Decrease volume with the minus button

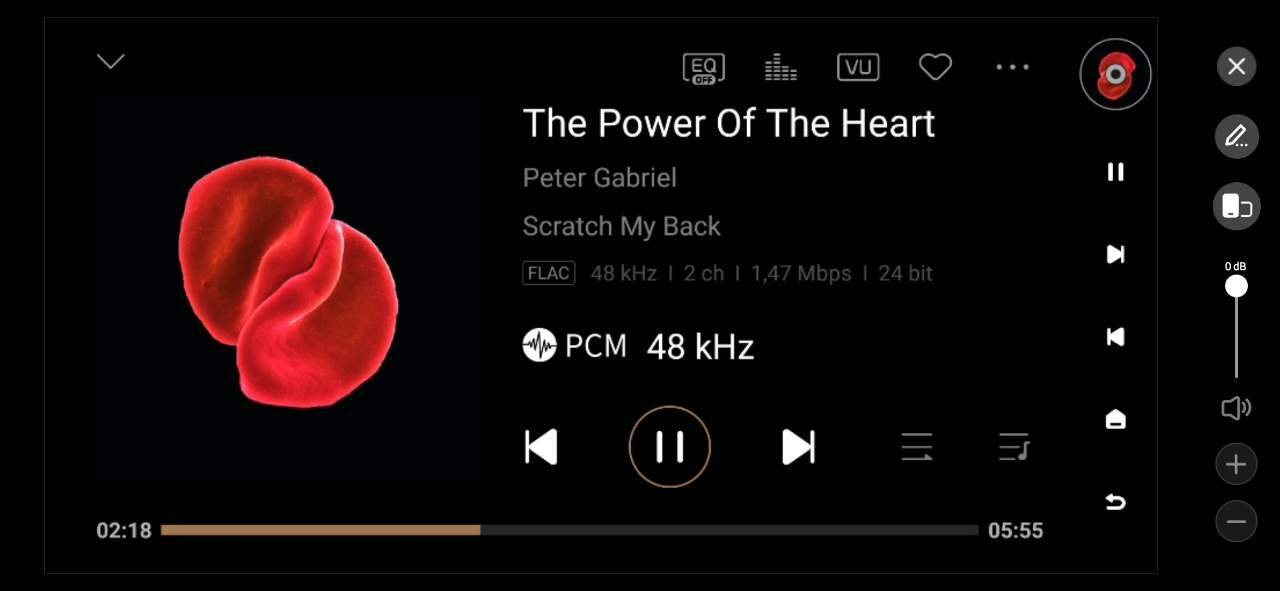tap(1236, 521)
